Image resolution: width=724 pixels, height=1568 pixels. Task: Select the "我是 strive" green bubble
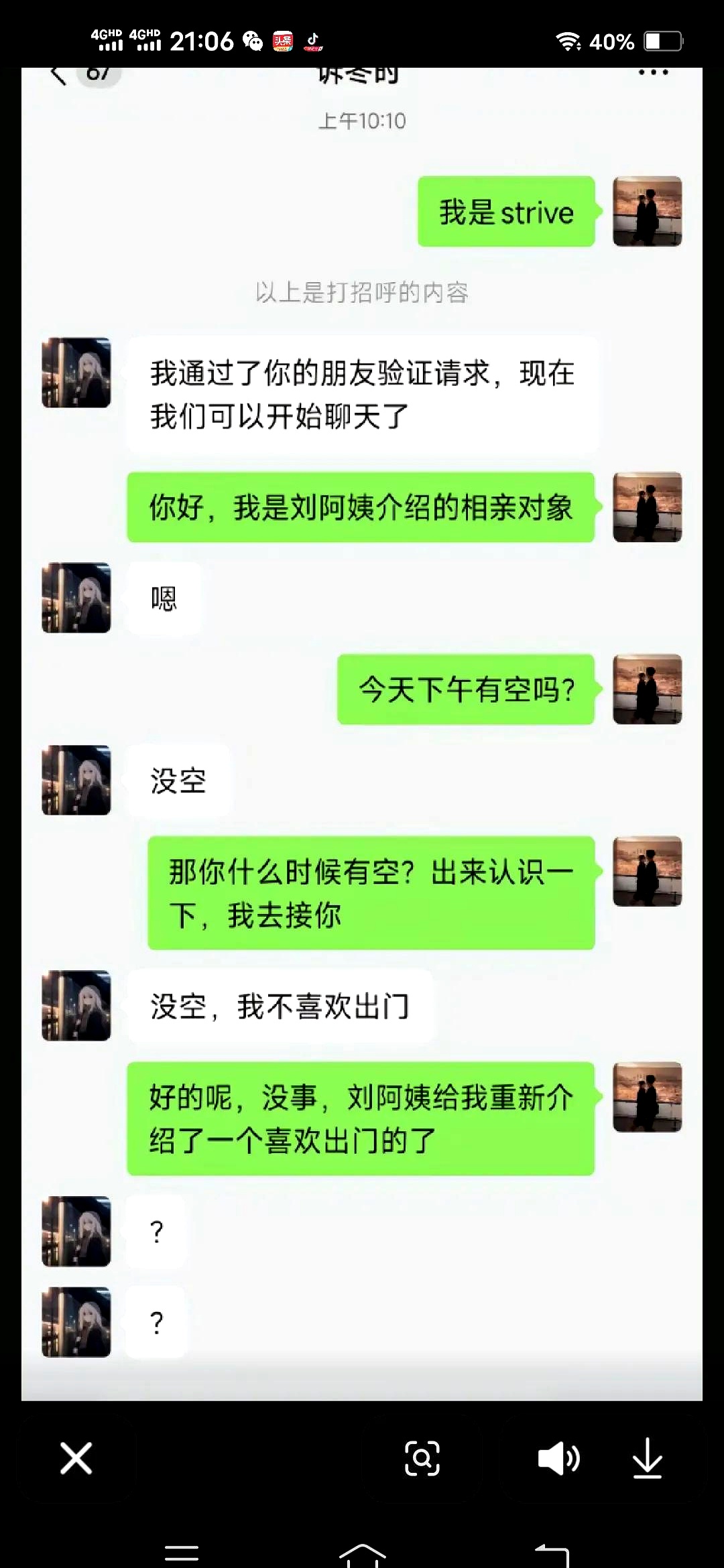[x=506, y=212]
